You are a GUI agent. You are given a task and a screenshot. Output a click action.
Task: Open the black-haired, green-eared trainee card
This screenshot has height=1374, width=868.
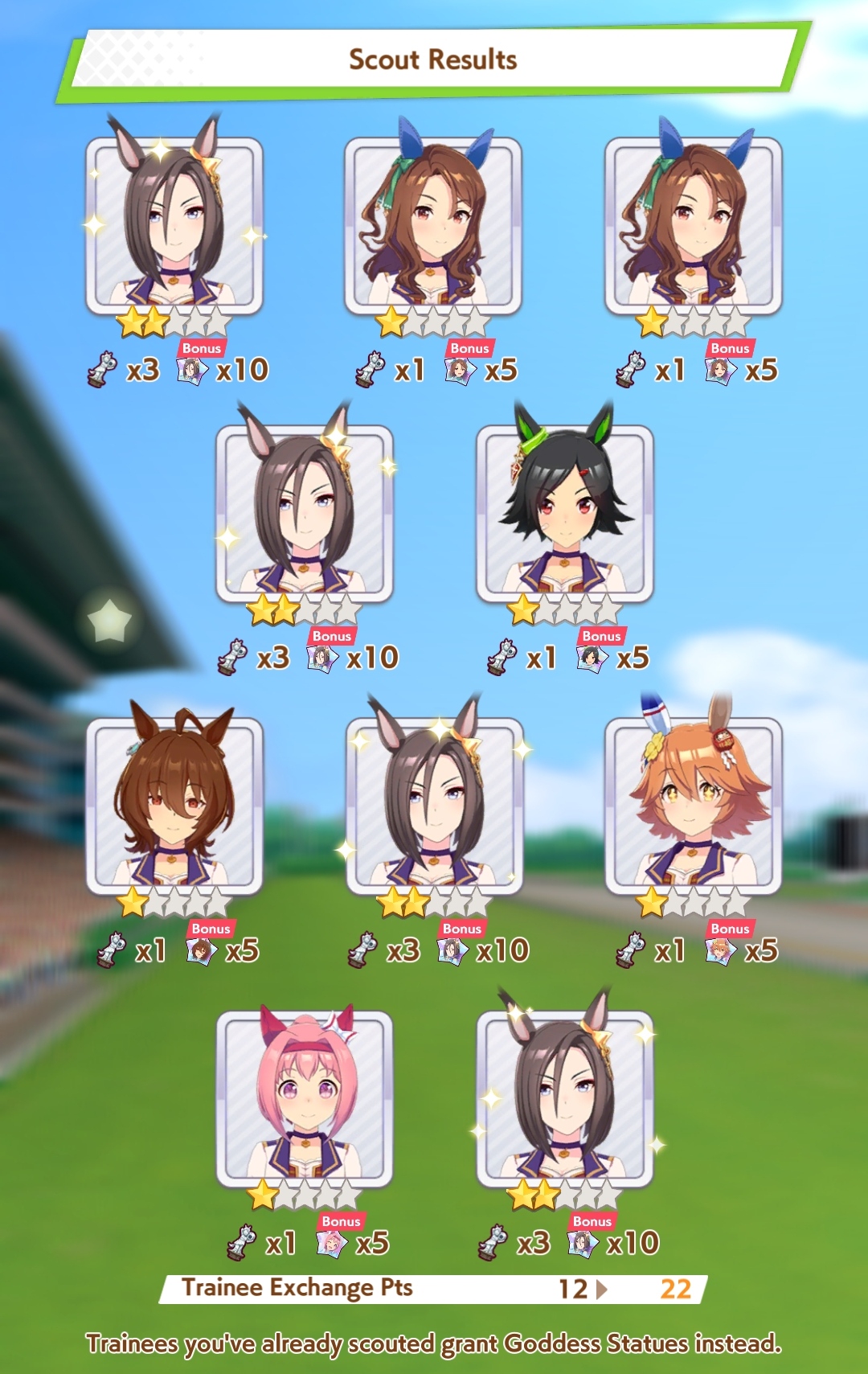pos(564,515)
